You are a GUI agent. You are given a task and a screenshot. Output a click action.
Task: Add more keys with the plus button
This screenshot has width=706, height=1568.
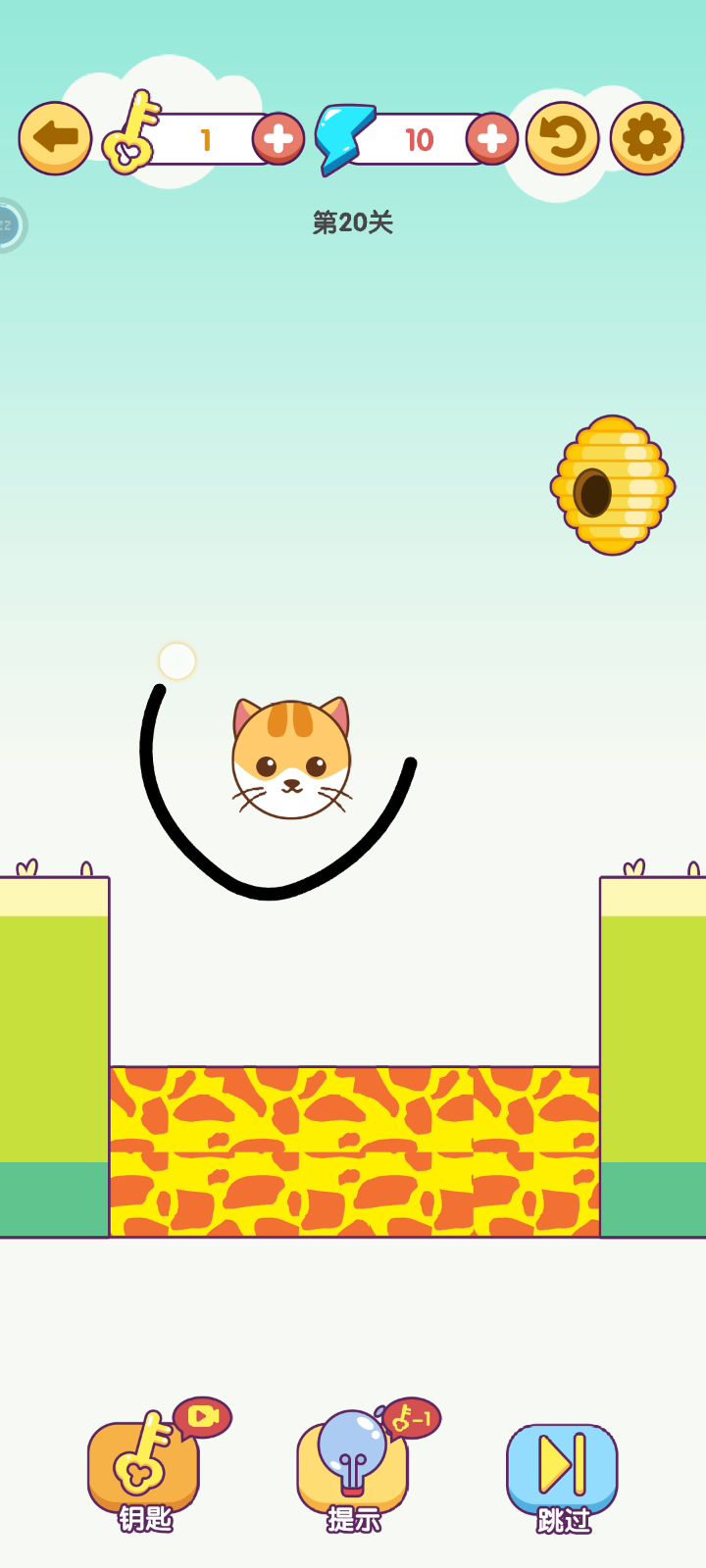click(278, 138)
